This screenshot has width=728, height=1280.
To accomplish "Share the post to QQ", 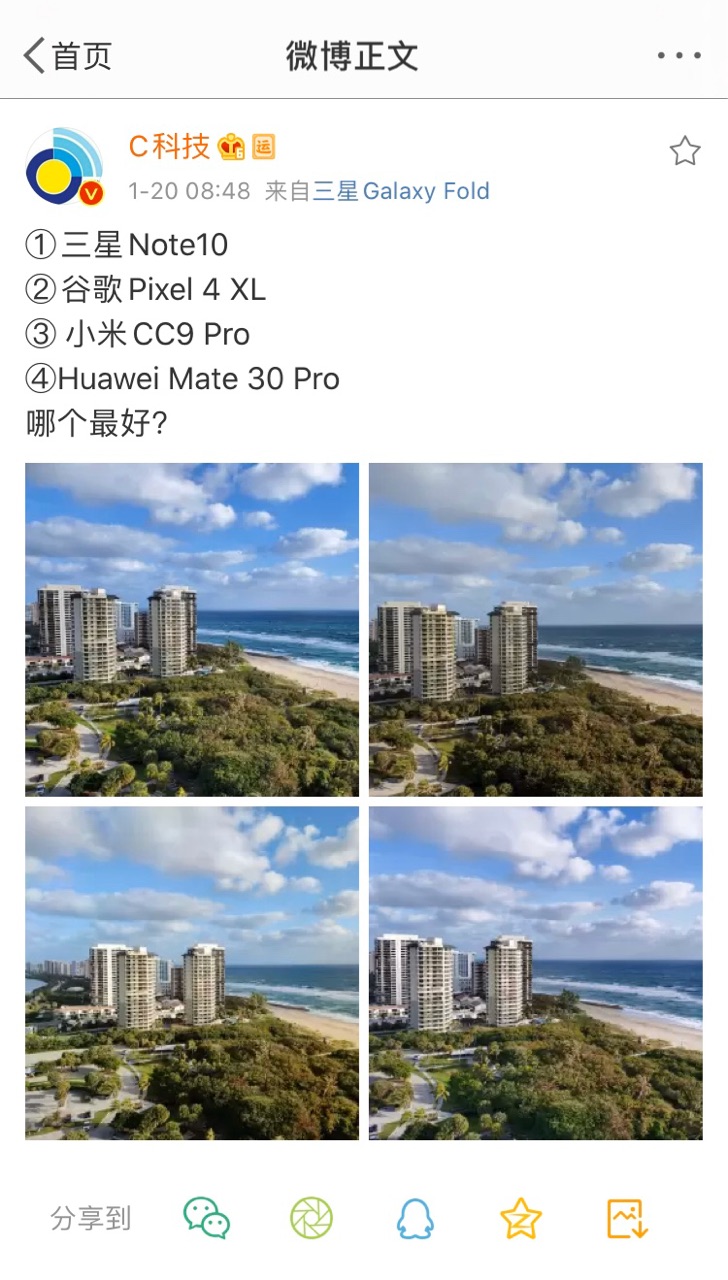I will [x=415, y=1218].
